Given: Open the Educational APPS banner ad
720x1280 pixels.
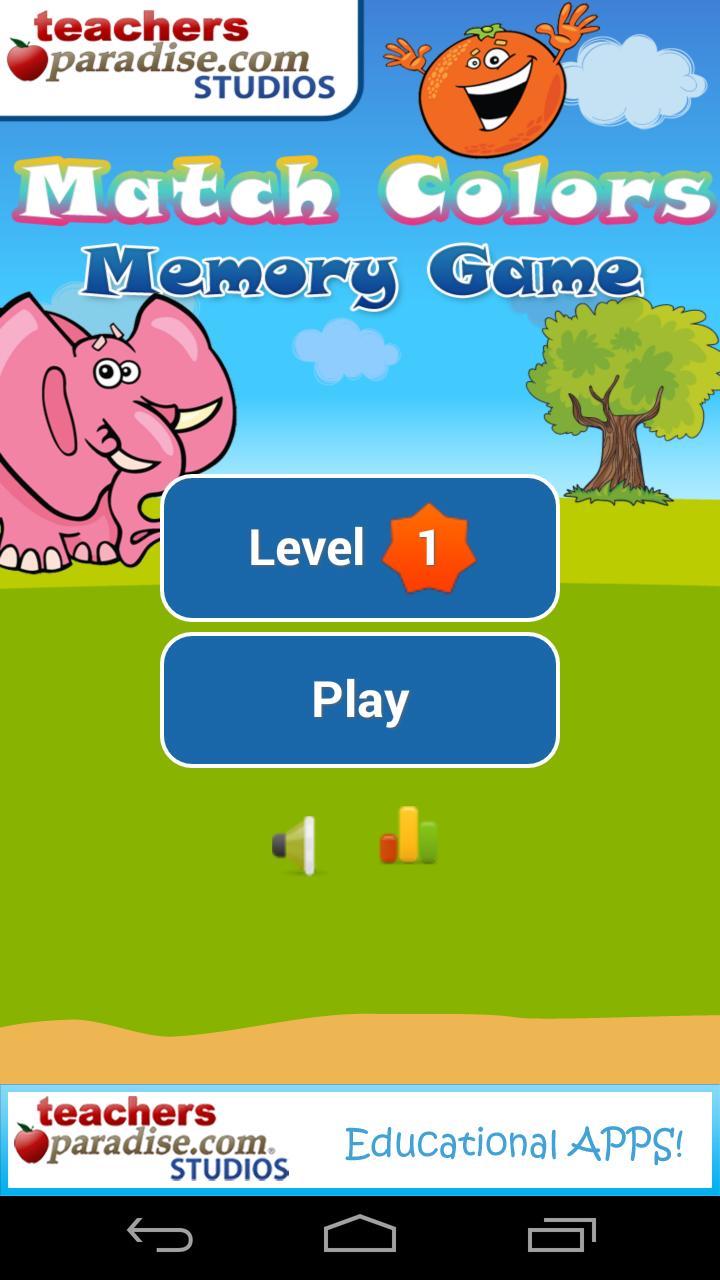Looking at the screenshot, I should click(360, 1140).
